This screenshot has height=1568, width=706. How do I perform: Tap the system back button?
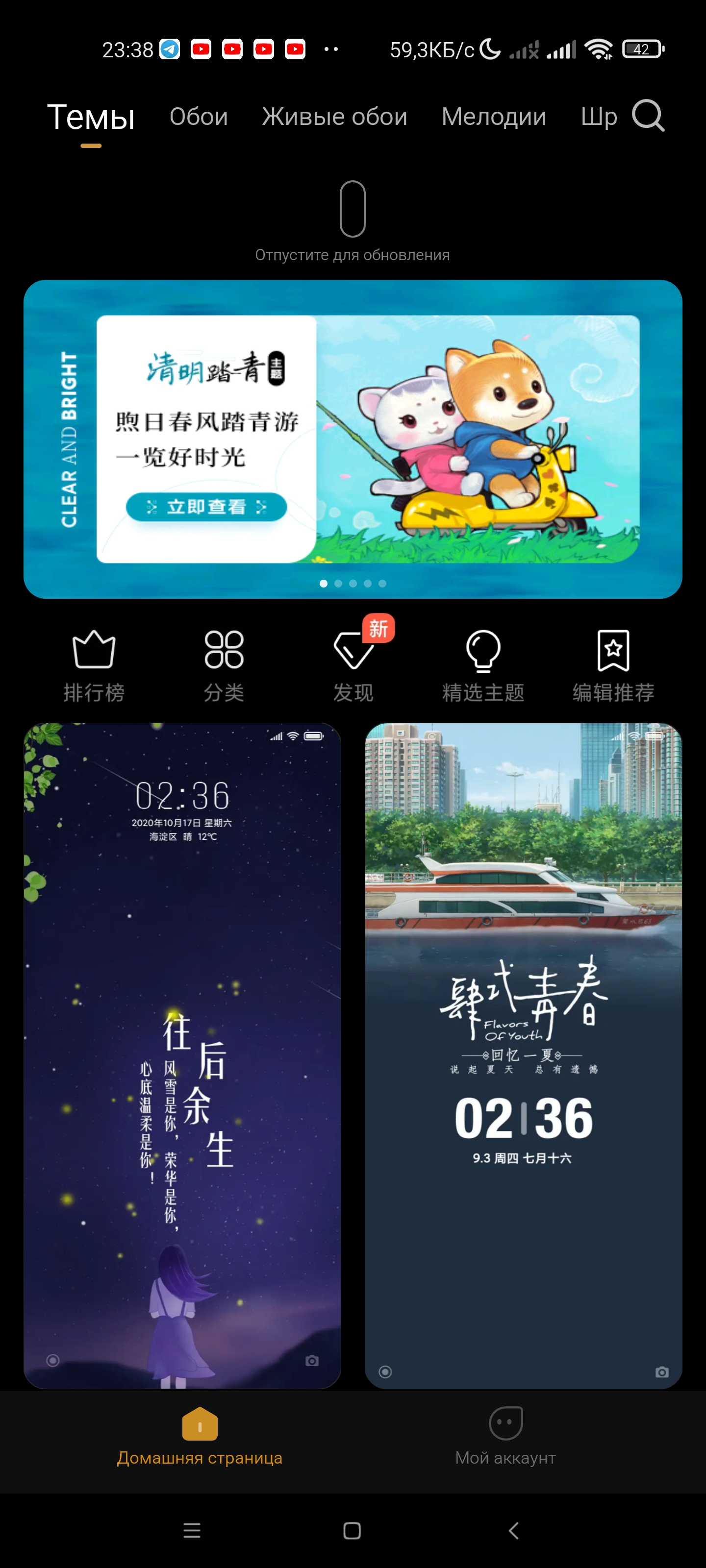click(x=513, y=1530)
